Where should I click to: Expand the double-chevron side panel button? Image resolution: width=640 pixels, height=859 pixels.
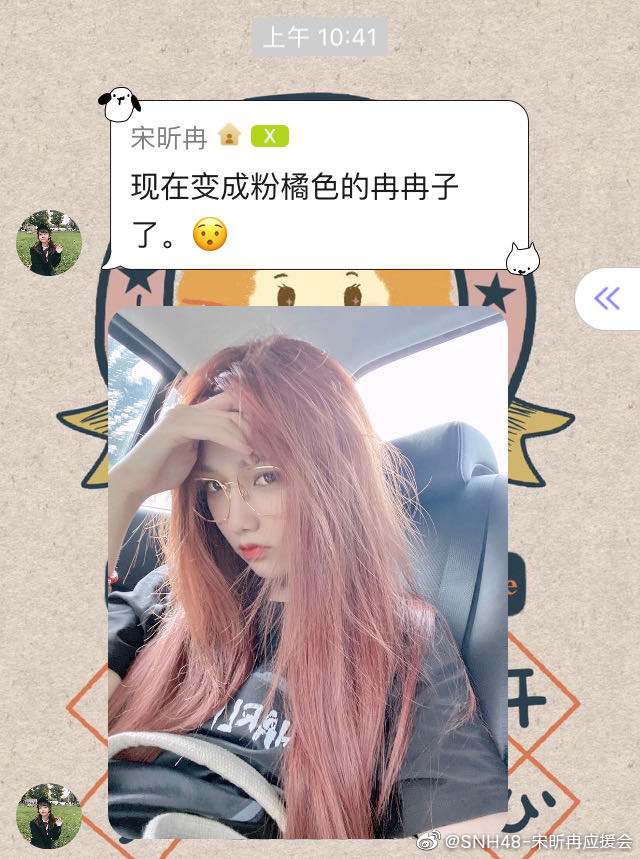tap(608, 298)
